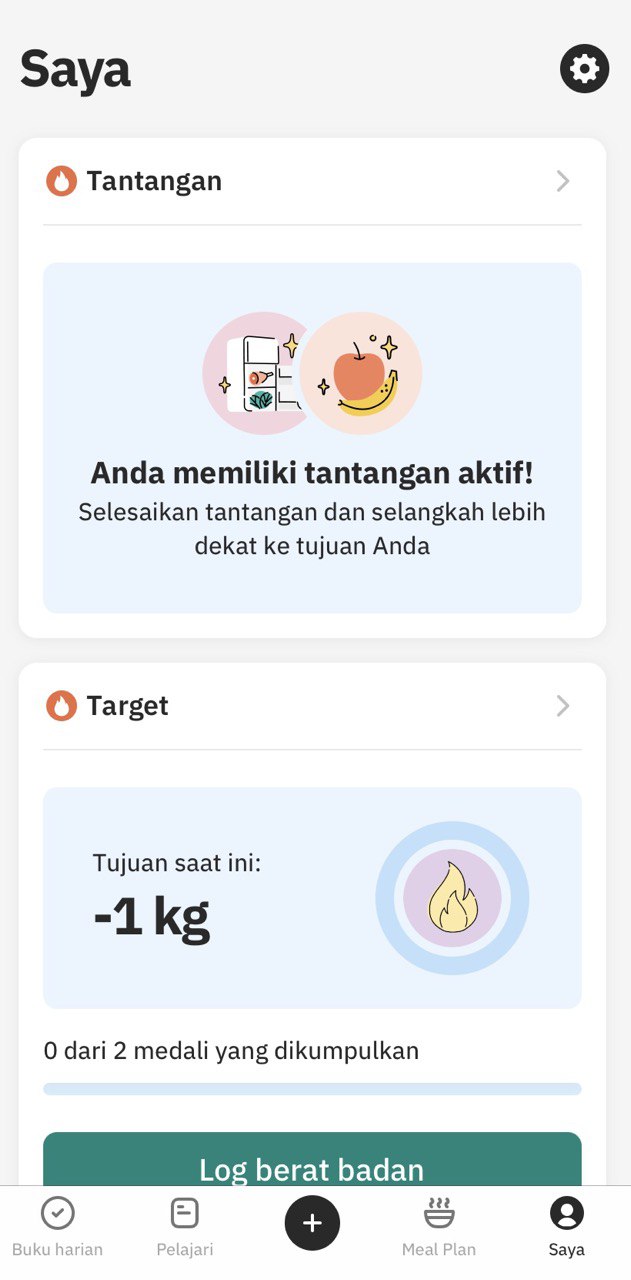
Task: Open the current goal -1 kg card
Action: 312,897
